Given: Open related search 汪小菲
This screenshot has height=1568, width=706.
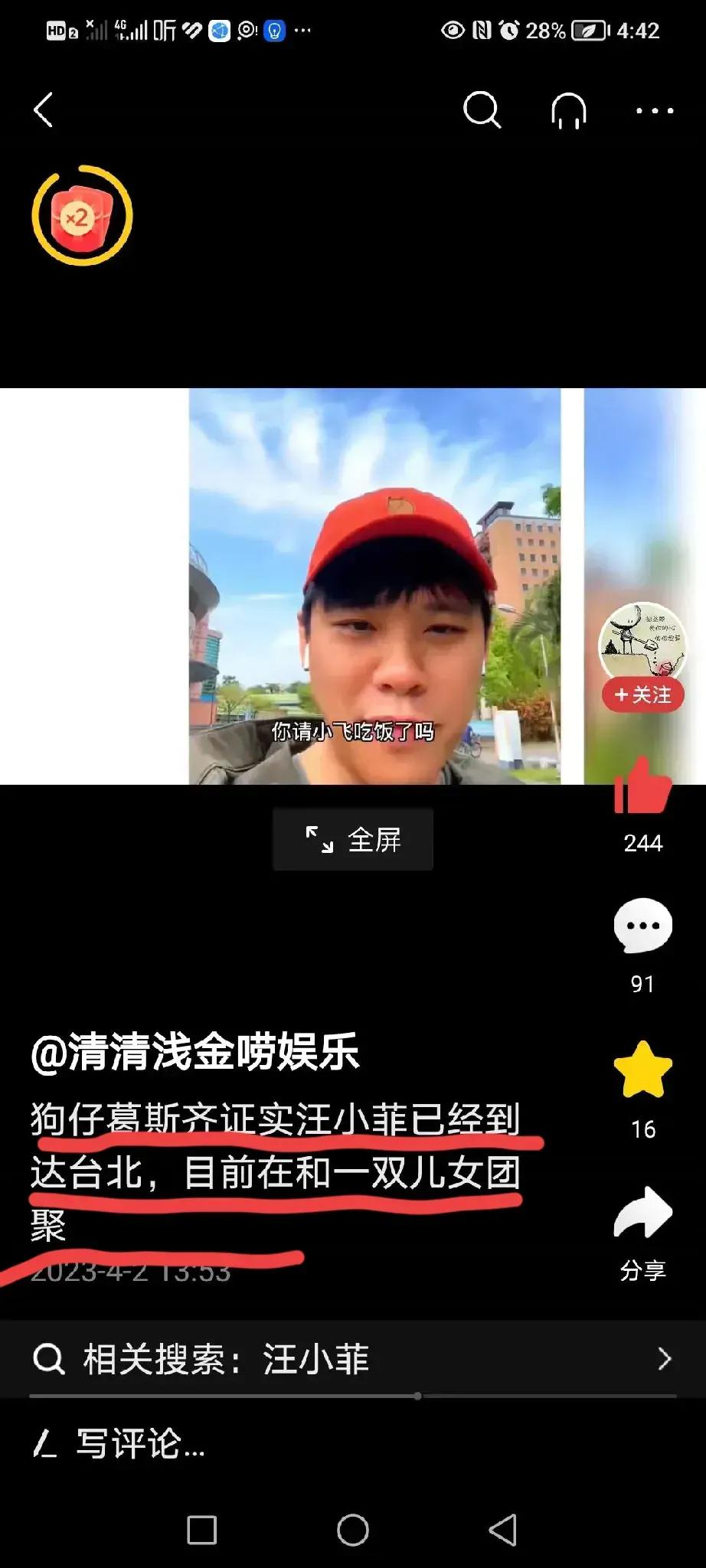Looking at the screenshot, I should click(352, 1359).
